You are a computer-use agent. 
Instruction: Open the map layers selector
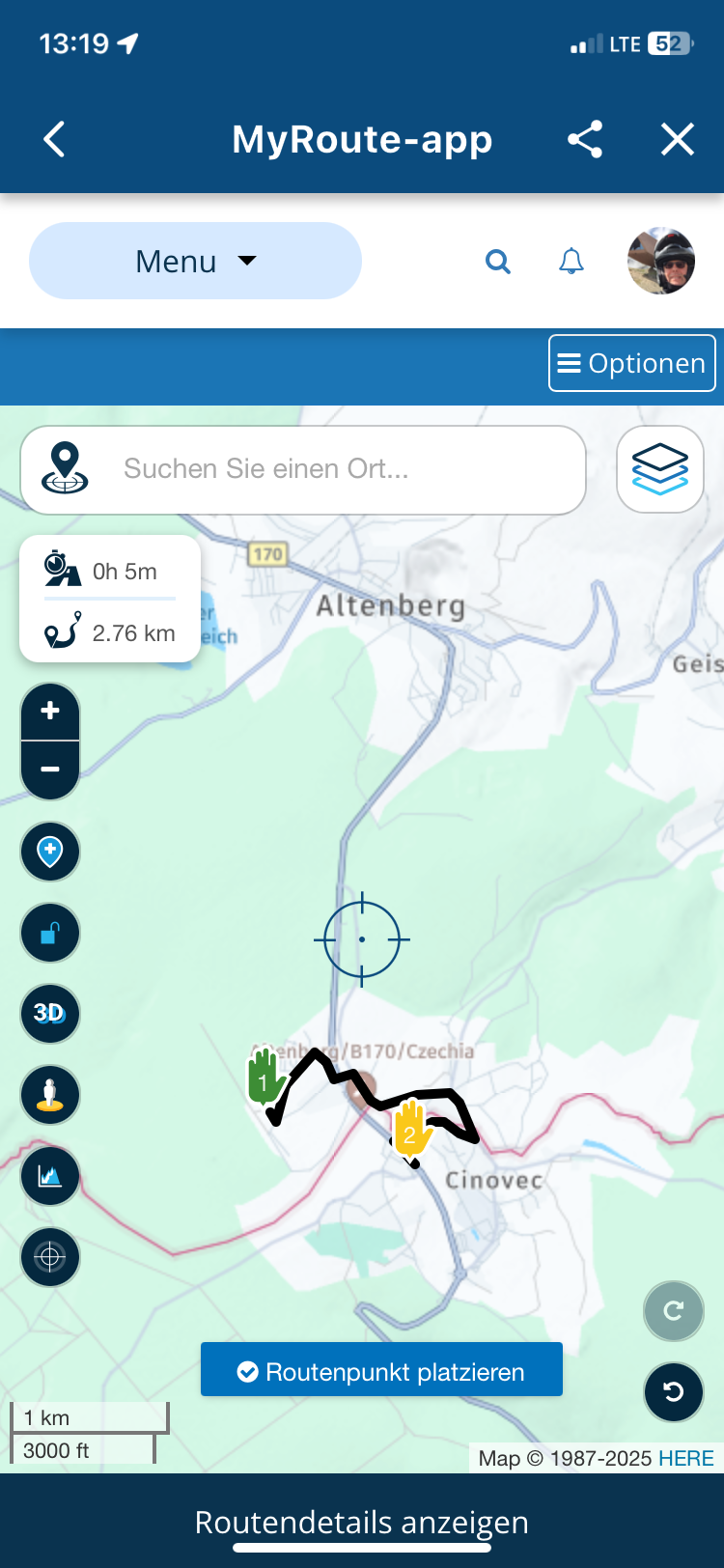point(660,469)
